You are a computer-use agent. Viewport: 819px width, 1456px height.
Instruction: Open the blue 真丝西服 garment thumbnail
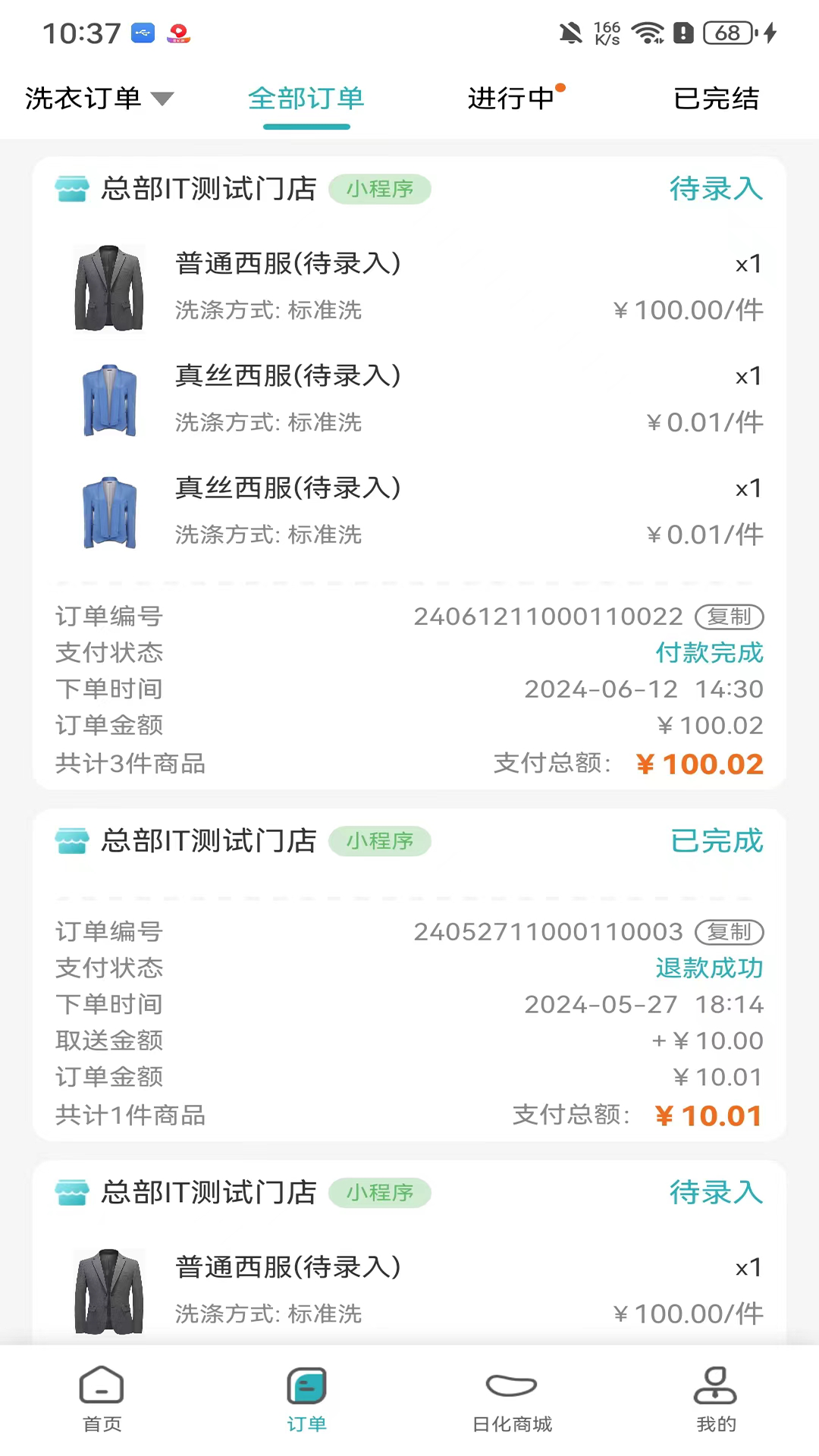pyautogui.click(x=109, y=400)
